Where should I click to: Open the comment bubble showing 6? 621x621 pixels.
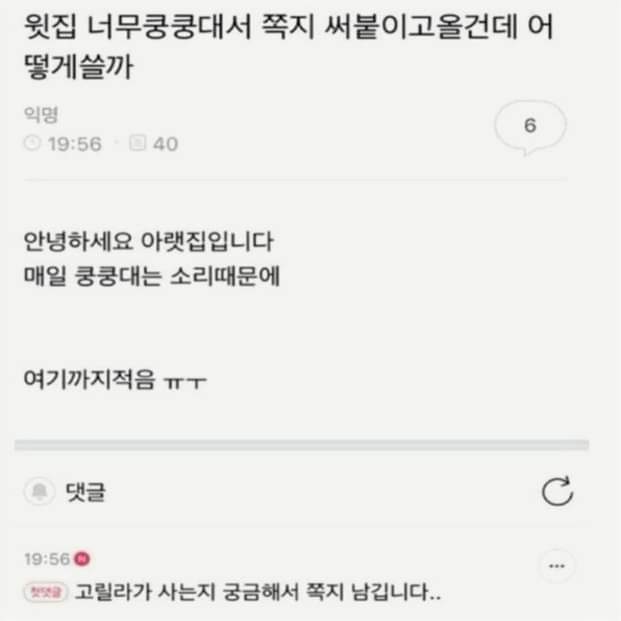pos(530,128)
